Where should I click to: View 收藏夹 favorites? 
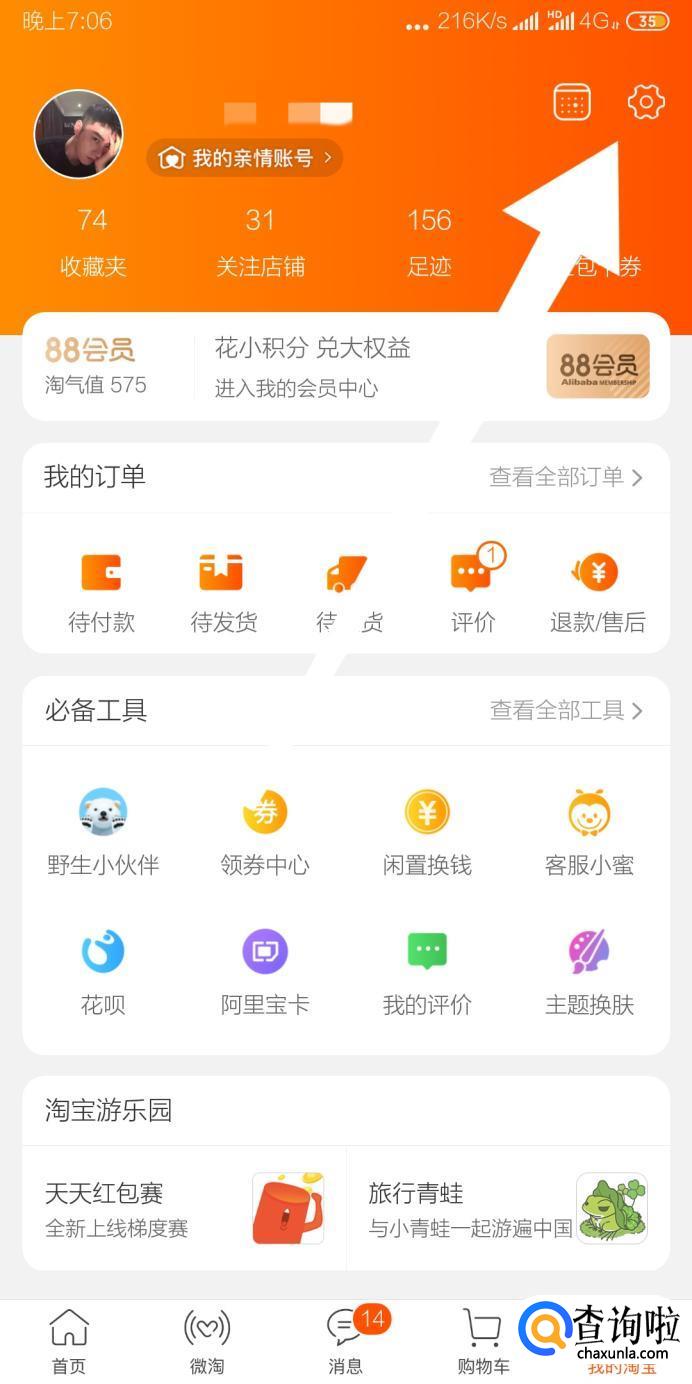click(x=93, y=241)
